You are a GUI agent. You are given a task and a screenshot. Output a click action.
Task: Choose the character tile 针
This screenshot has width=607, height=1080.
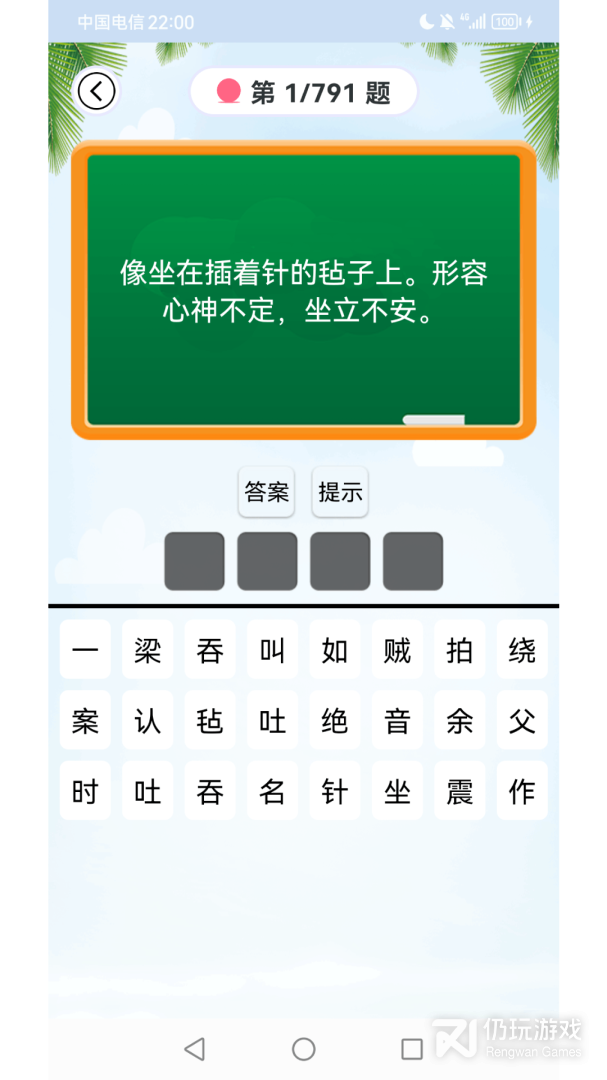(335, 792)
